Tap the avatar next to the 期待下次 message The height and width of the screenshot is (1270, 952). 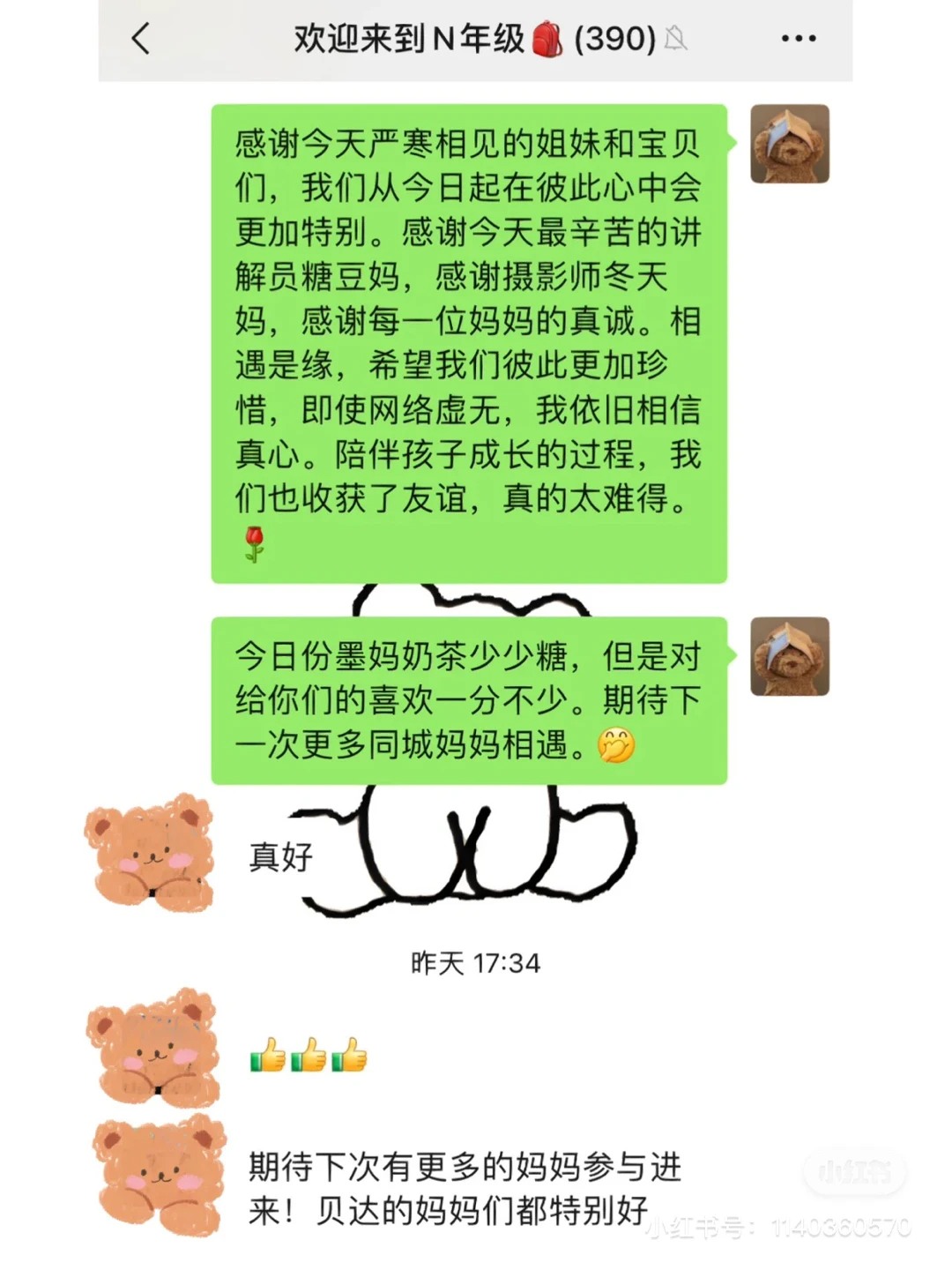point(159,1175)
